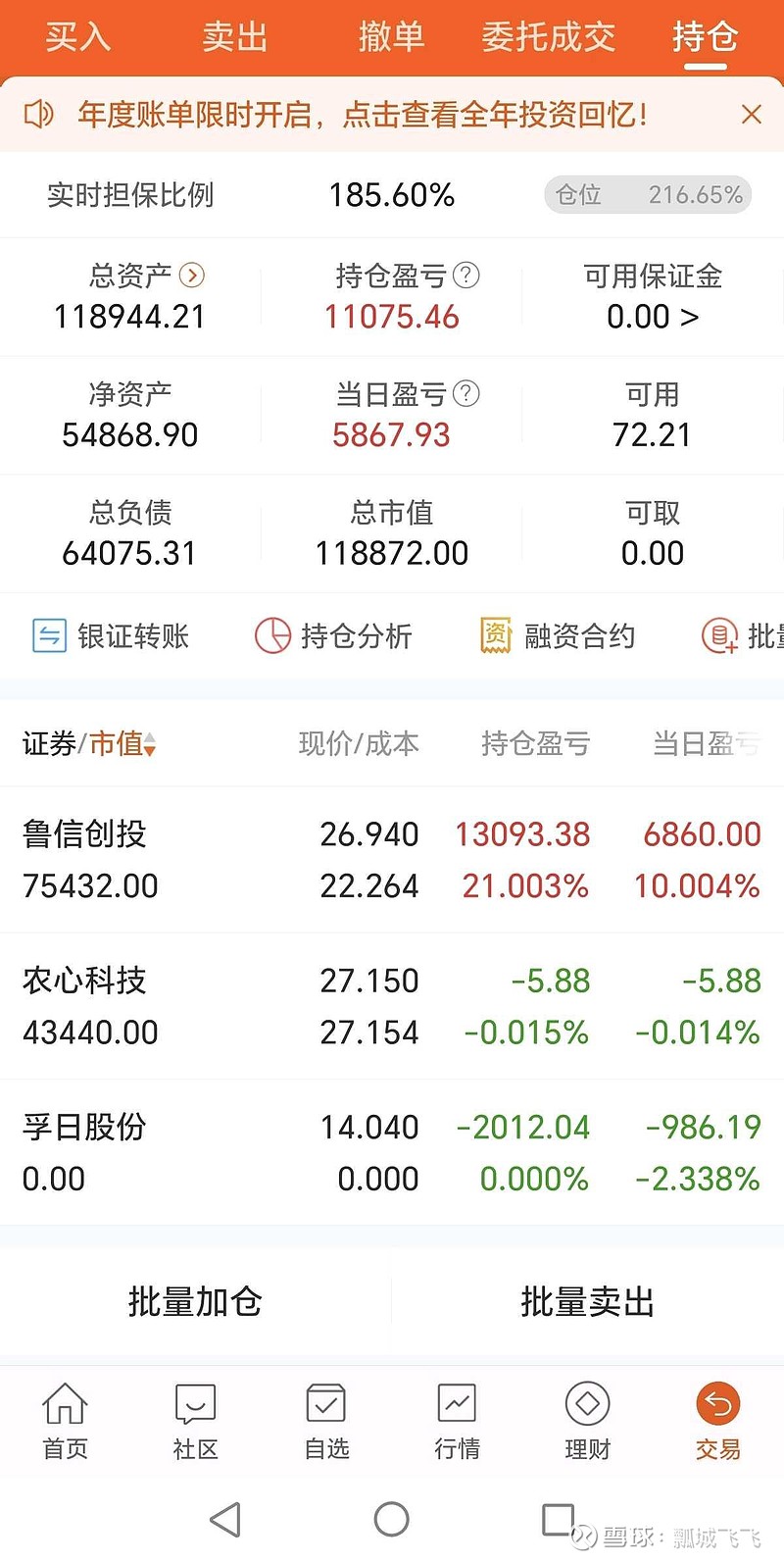Switch to the 卖出 tab
This screenshot has height=1562, width=784.
[x=235, y=37]
